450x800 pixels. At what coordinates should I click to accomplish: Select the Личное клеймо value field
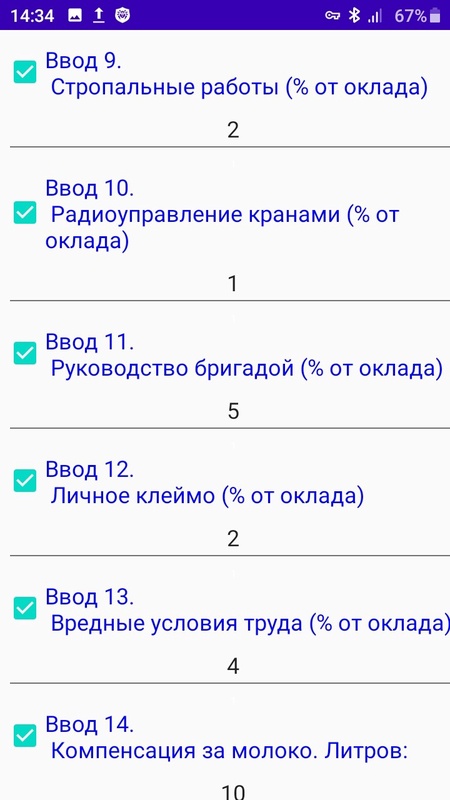click(x=233, y=539)
